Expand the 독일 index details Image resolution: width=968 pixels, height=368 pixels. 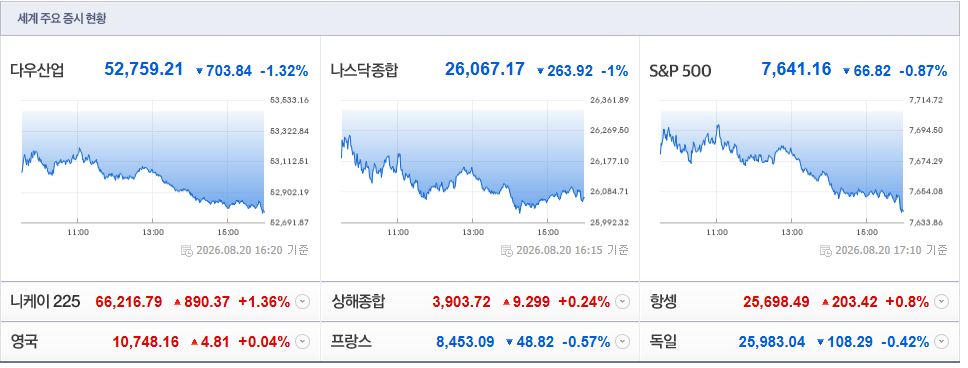[x=941, y=341]
